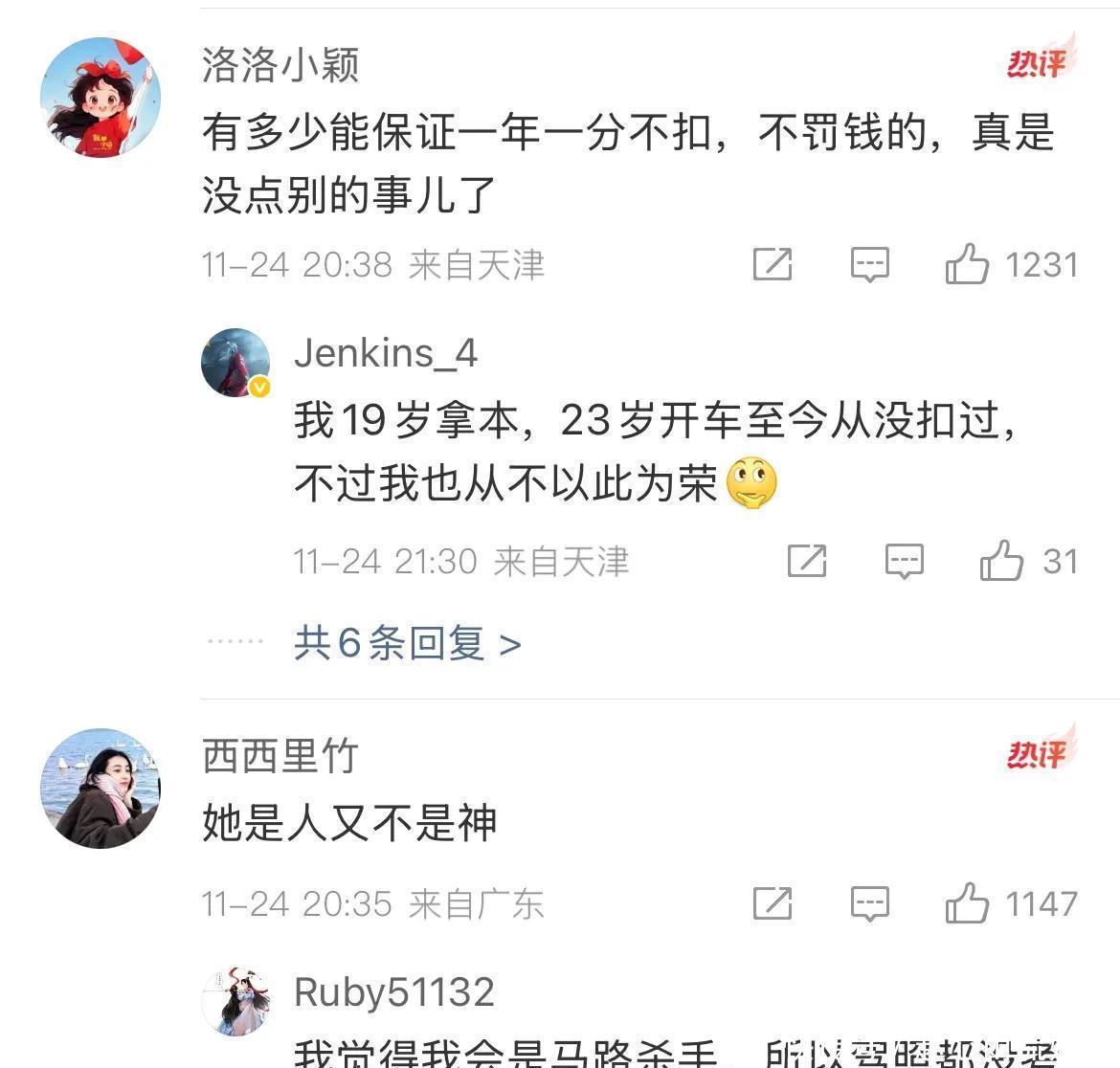Open 洛洛小颖's profile avatar

[100, 98]
